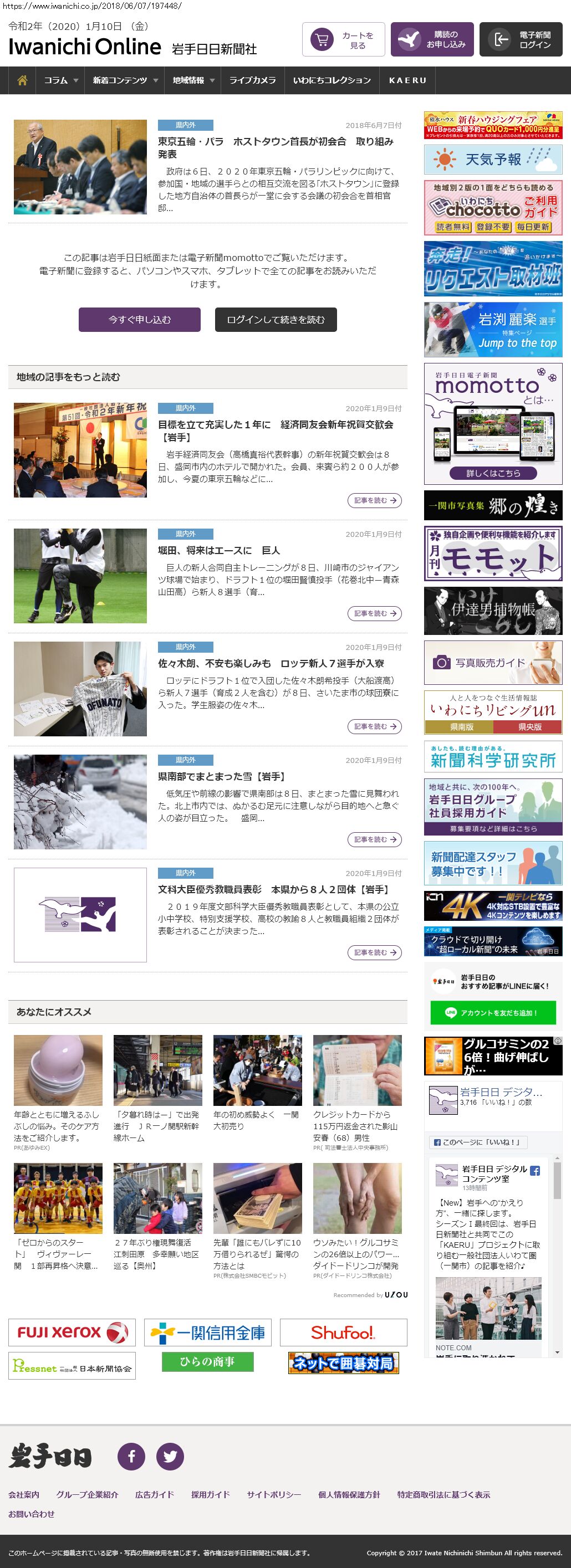Open the 写真販売ガイド banner
The height and width of the screenshot is (1568, 571).
tap(493, 663)
